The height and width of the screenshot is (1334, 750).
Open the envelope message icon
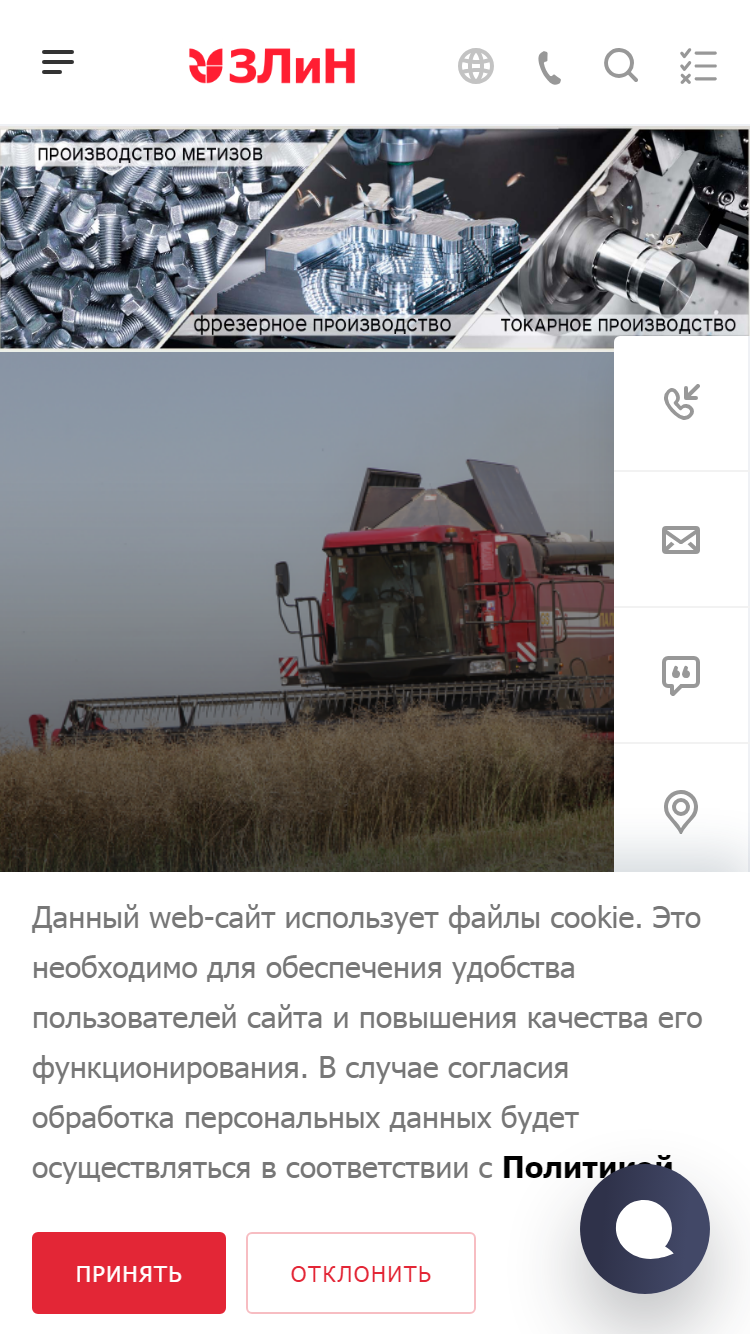[x=682, y=540]
